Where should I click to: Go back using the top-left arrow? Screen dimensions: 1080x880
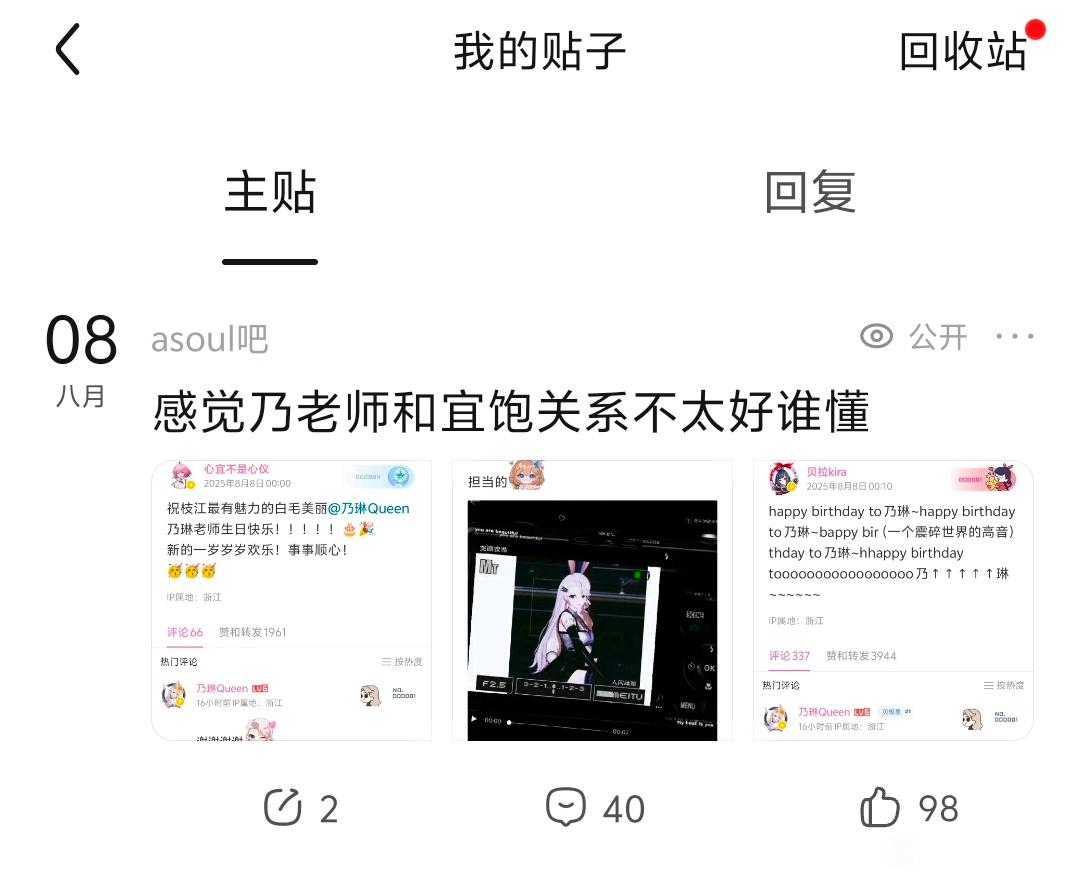[x=68, y=50]
